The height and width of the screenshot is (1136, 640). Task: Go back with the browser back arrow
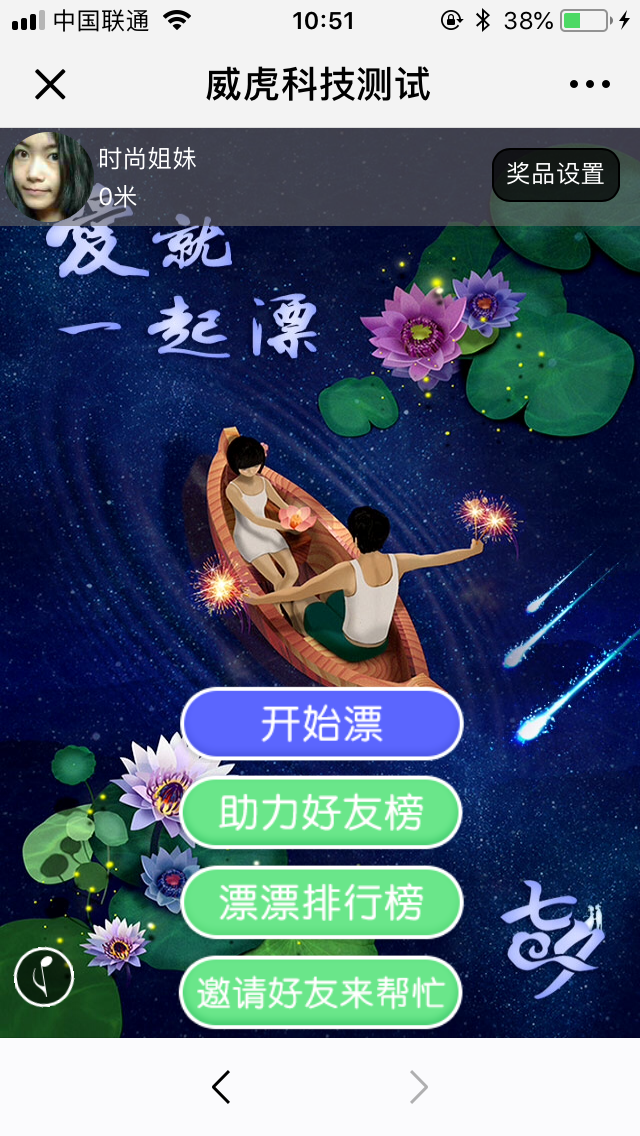[221, 1087]
